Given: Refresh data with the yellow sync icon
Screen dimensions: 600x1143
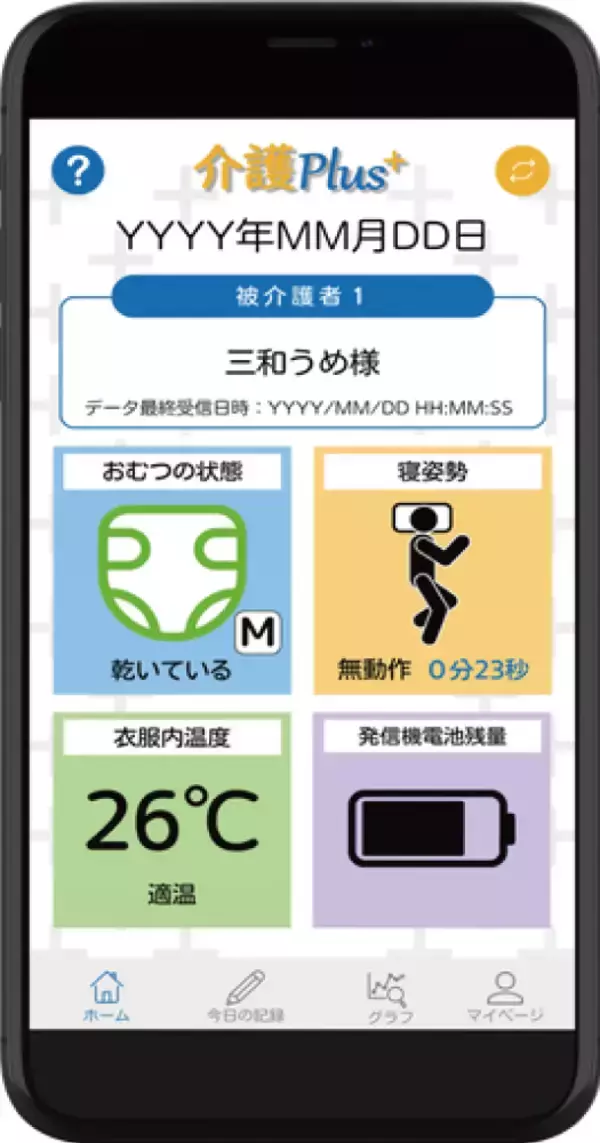Looking at the screenshot, I should pos(522,171).
